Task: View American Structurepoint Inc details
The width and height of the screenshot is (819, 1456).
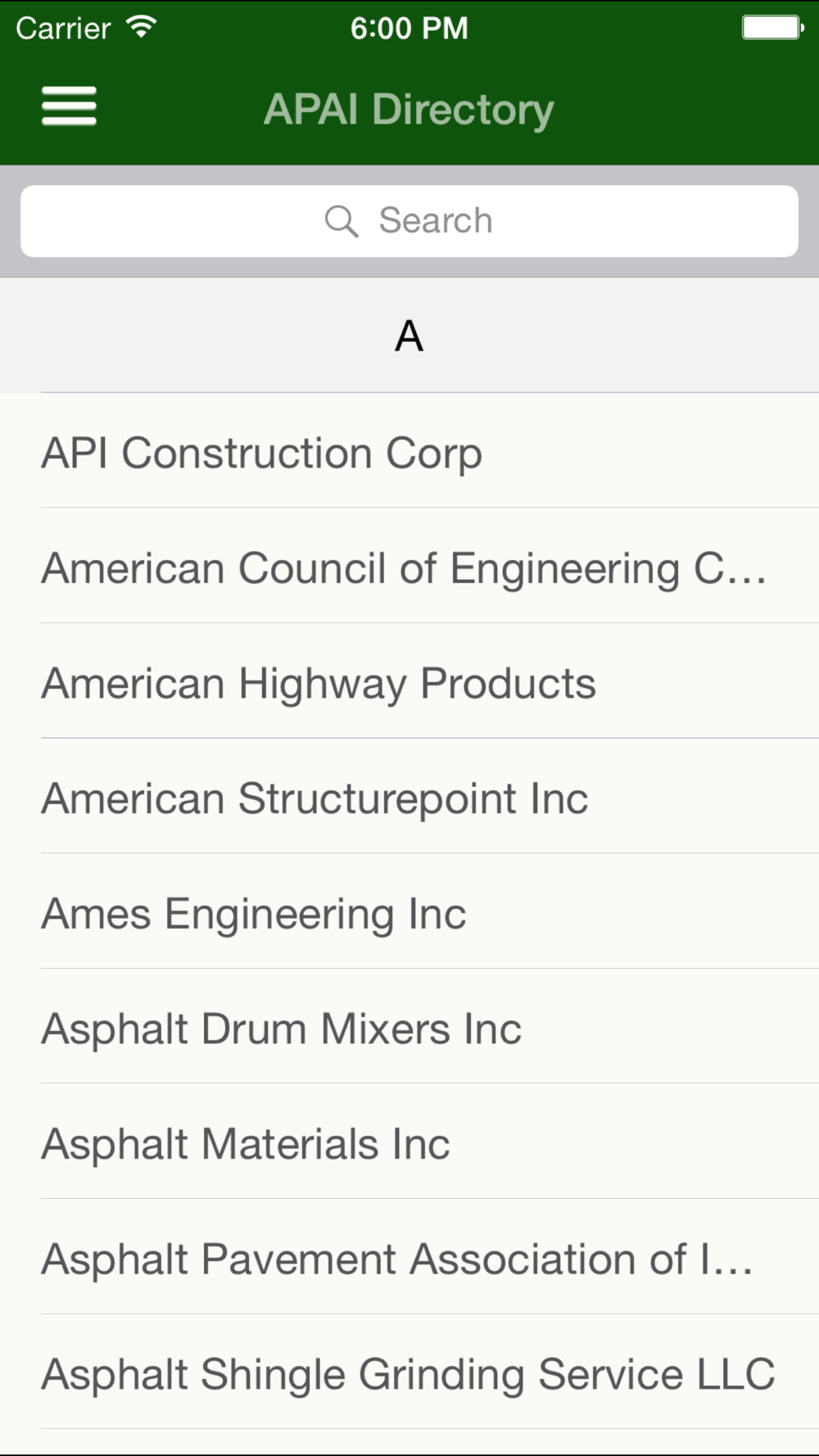Action: click(x=409, y=796)
